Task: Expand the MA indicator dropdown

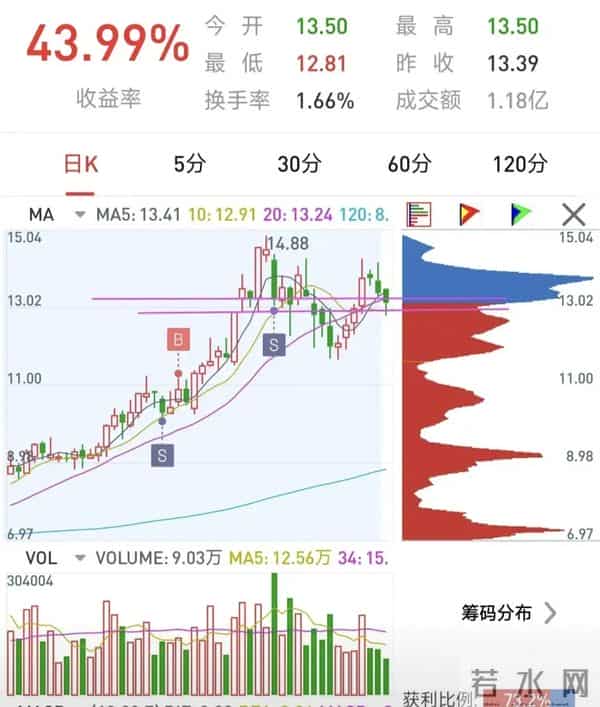Action: point(80,215)
